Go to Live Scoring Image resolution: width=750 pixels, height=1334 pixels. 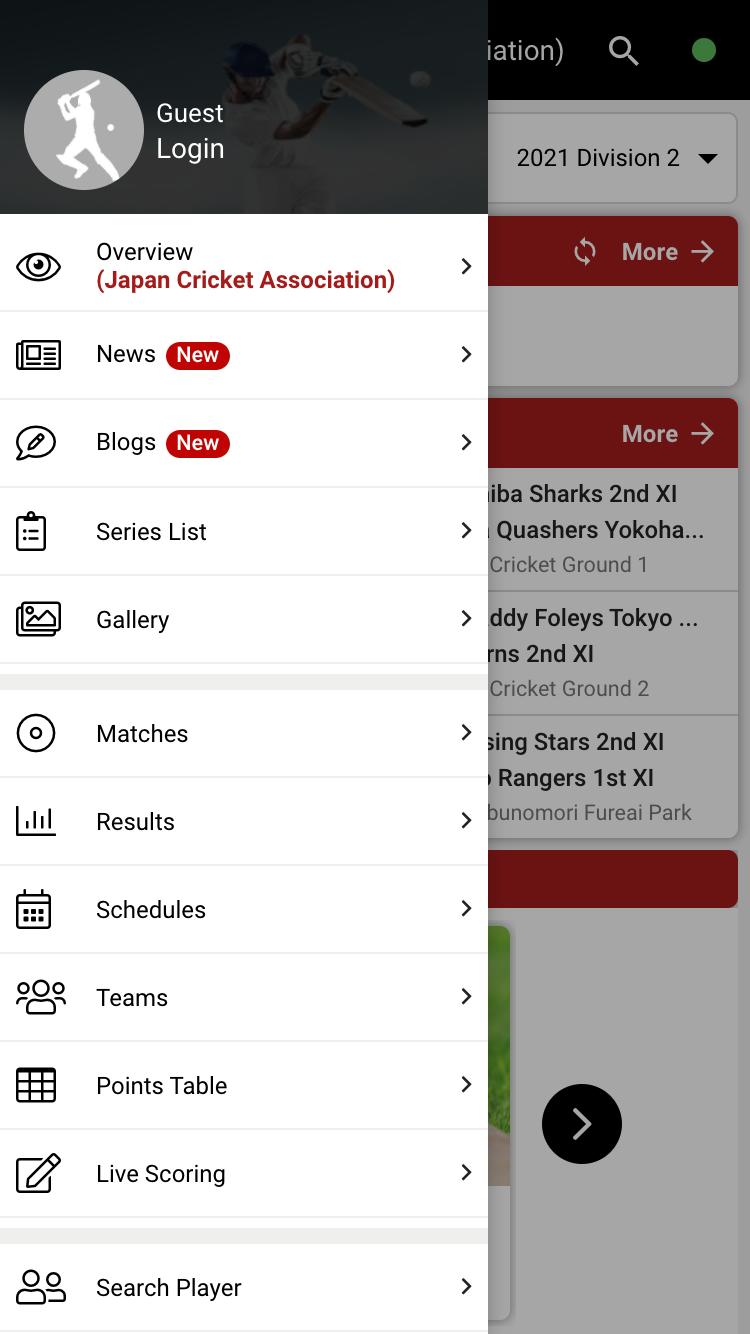244,1173
